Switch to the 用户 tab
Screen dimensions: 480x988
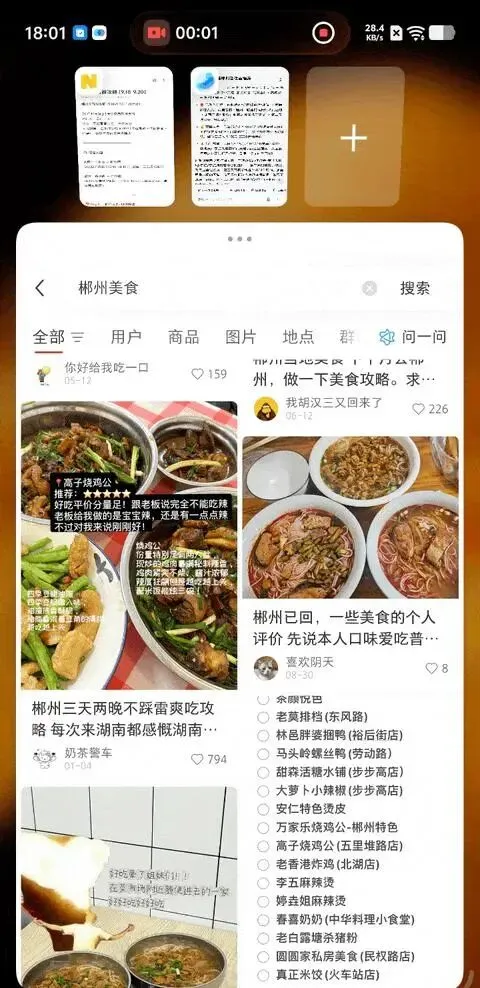(126, 337)
